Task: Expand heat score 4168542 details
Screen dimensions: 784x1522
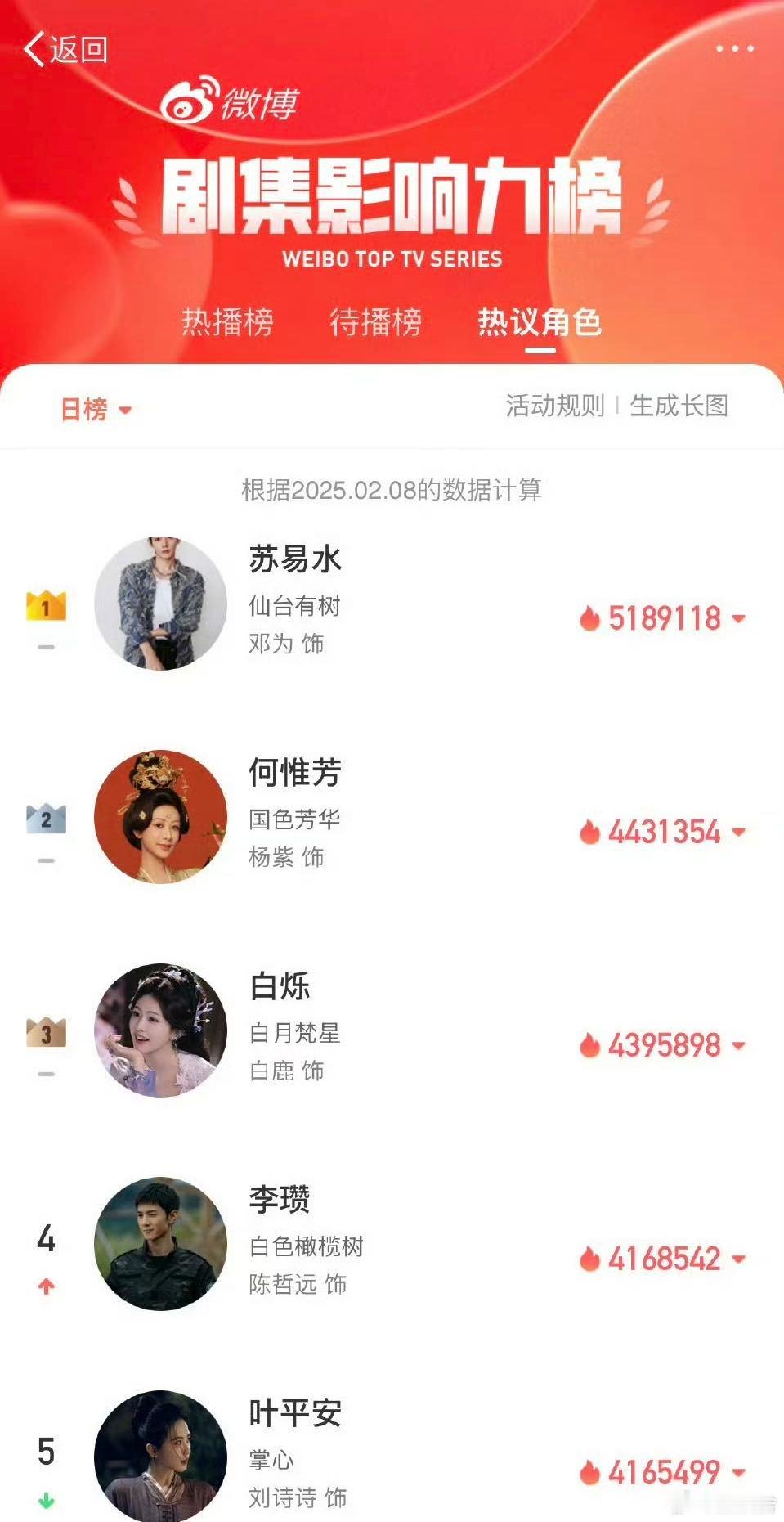Action: (x=737, y=1259)
